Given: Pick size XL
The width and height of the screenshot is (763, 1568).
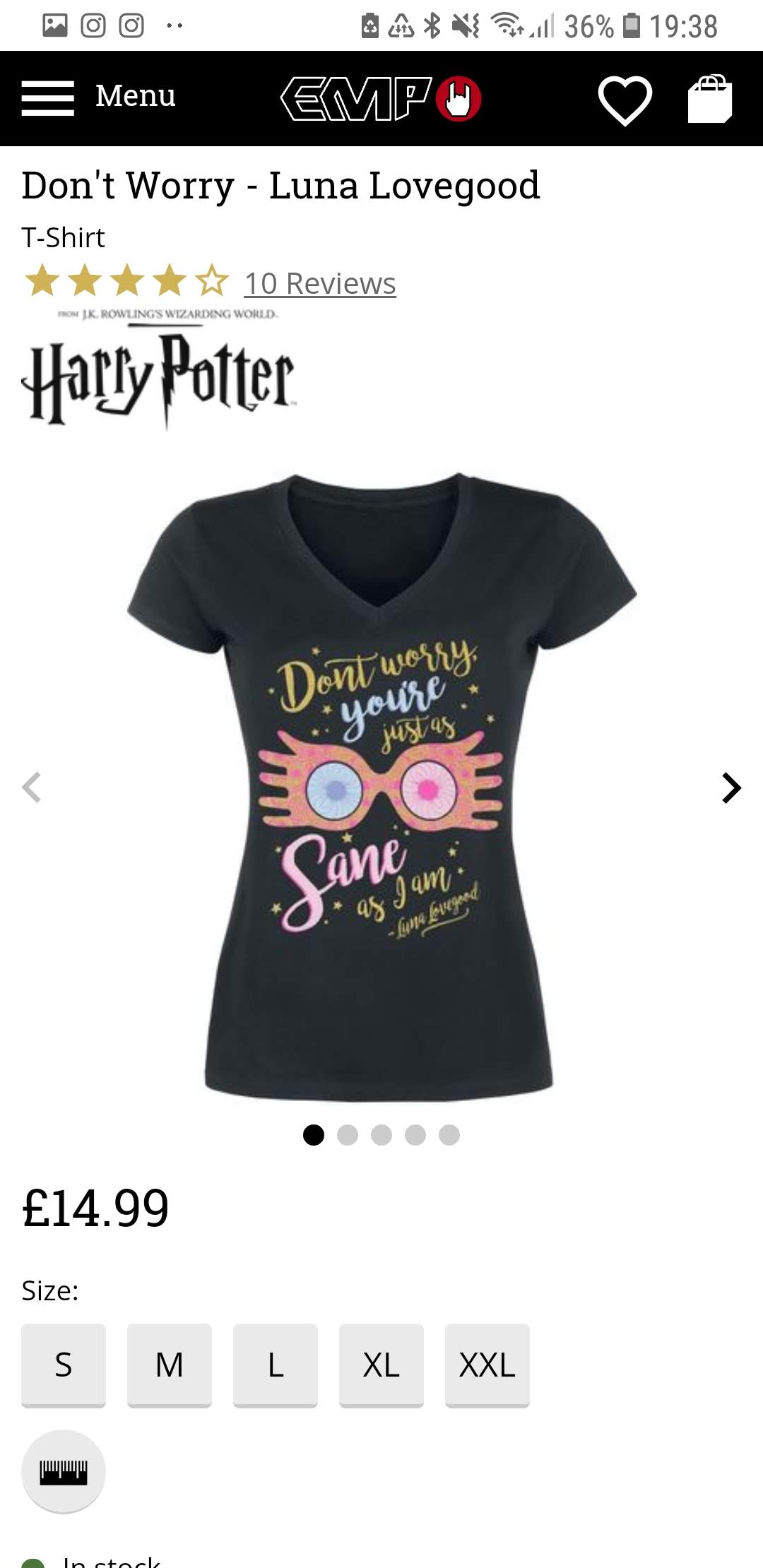Looking at the screenshot, I should (x=381, y=1365).
